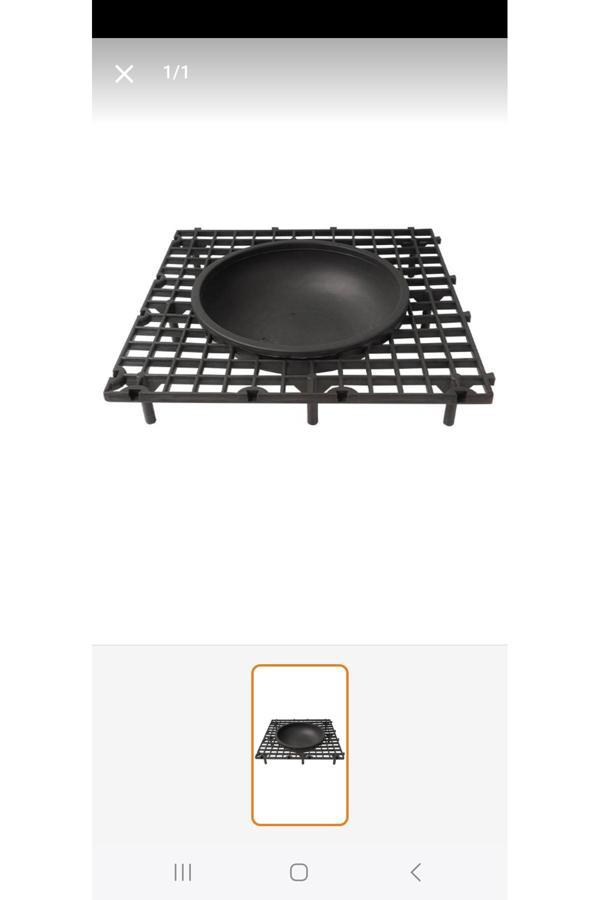Screen dimensions: 600x900
Task: Select the grill grate thumbnail
Action: 300,745
